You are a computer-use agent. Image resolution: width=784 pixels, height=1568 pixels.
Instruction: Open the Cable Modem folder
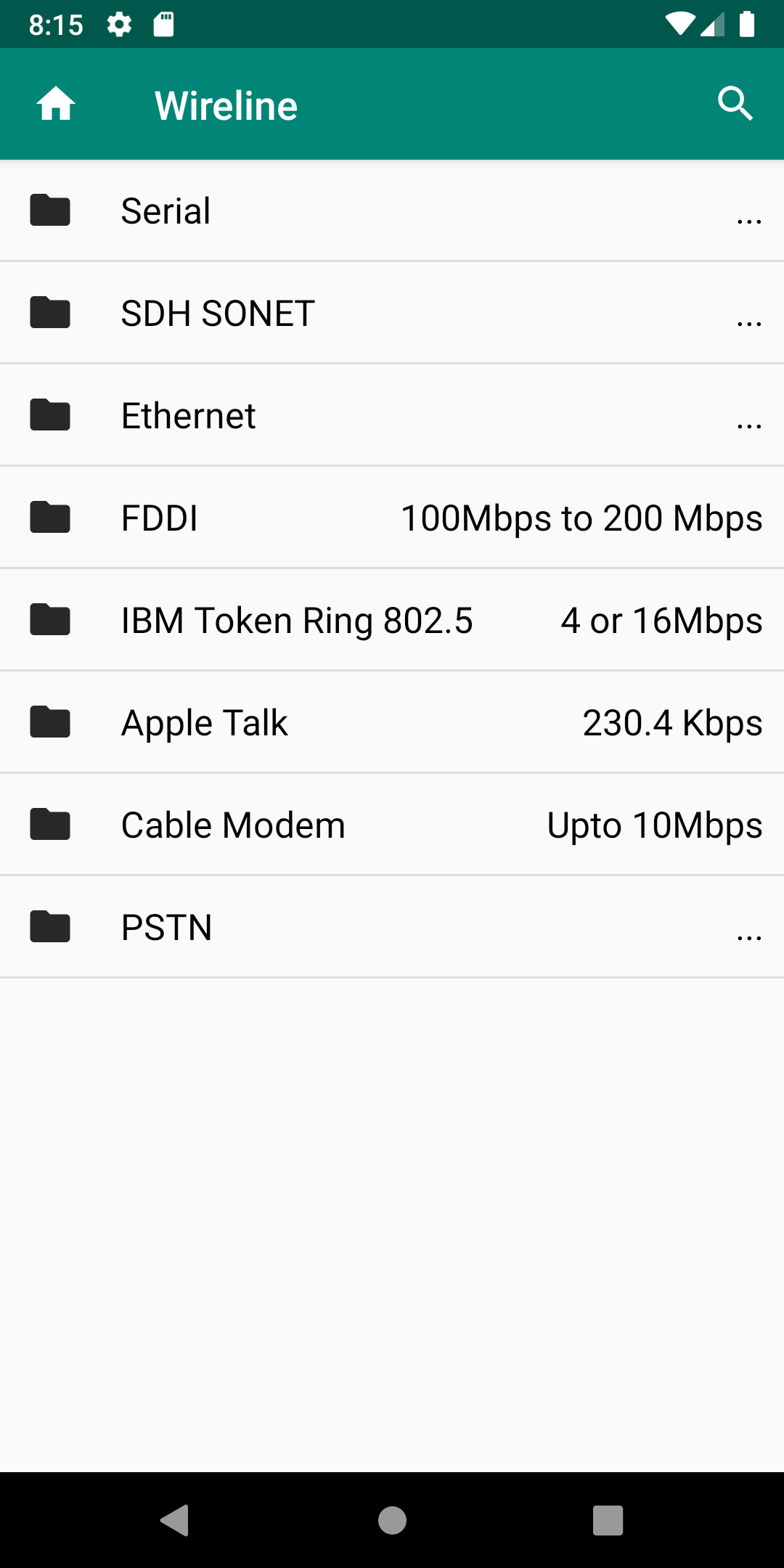coord(392,825)
